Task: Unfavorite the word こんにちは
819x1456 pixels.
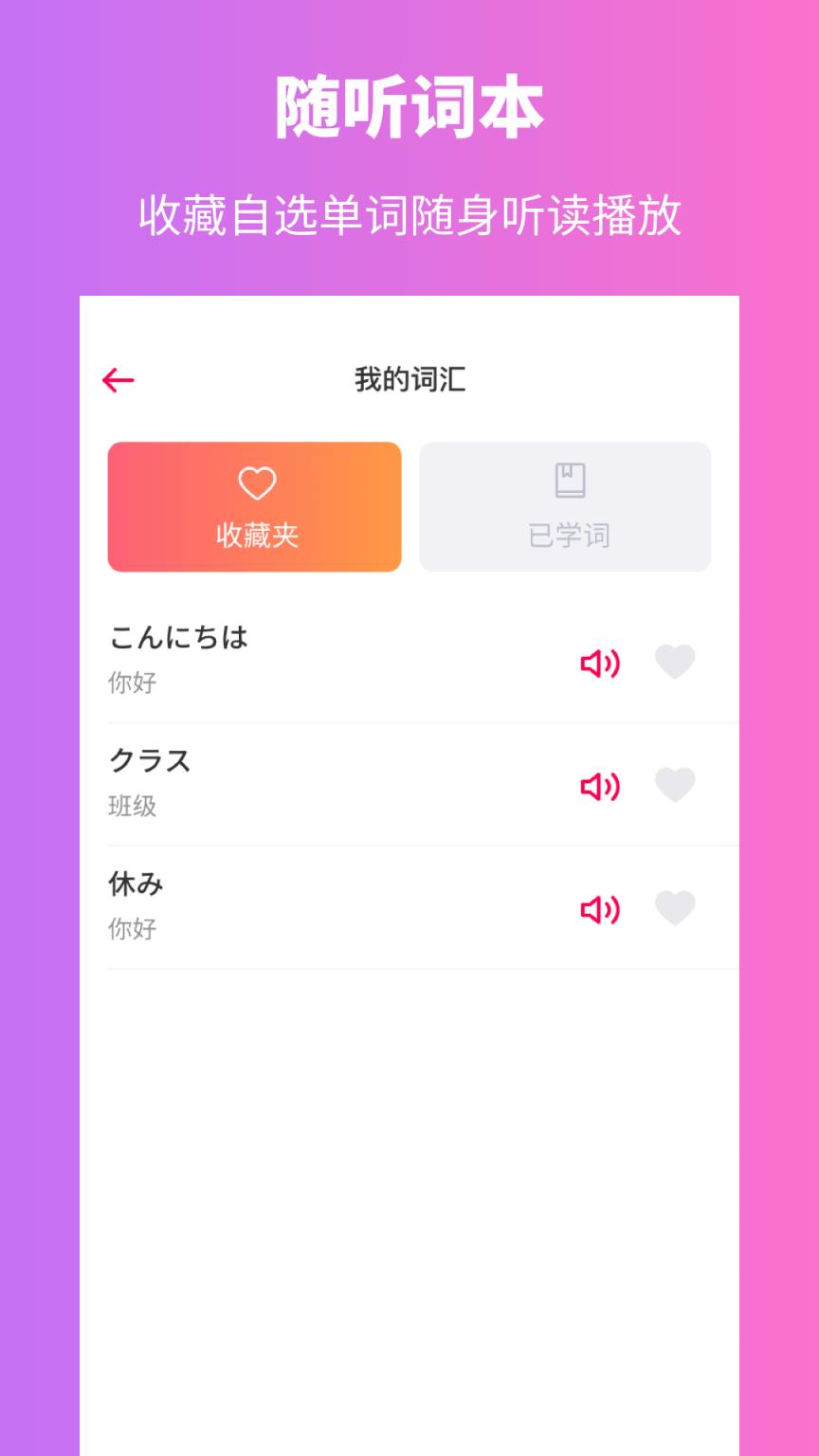Action: [x=675, y=662]
